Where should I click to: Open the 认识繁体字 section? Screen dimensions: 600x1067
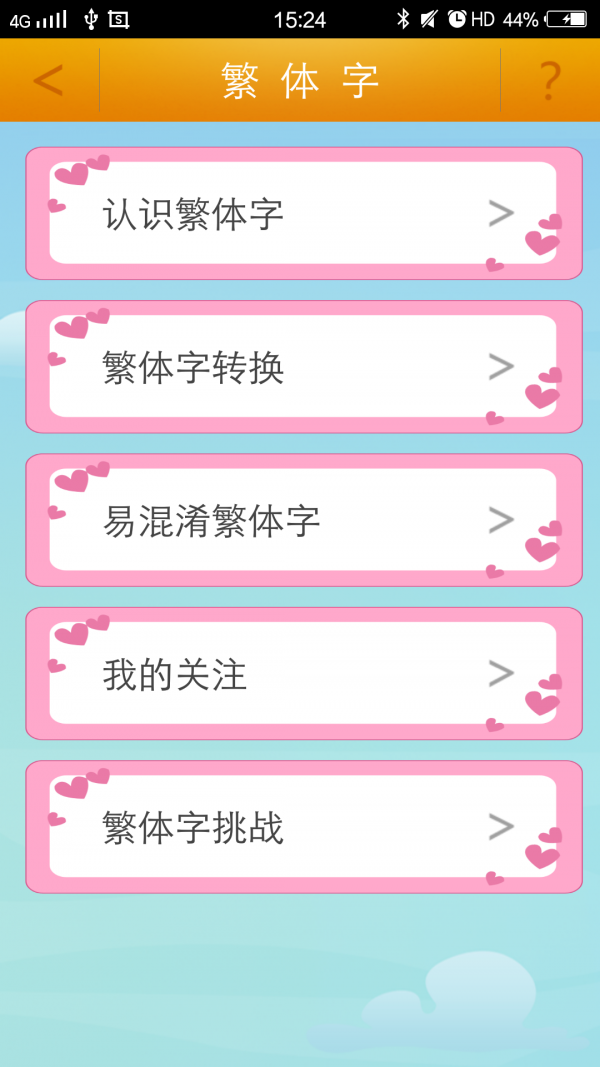pyautogui.click(x=303, y=213)
